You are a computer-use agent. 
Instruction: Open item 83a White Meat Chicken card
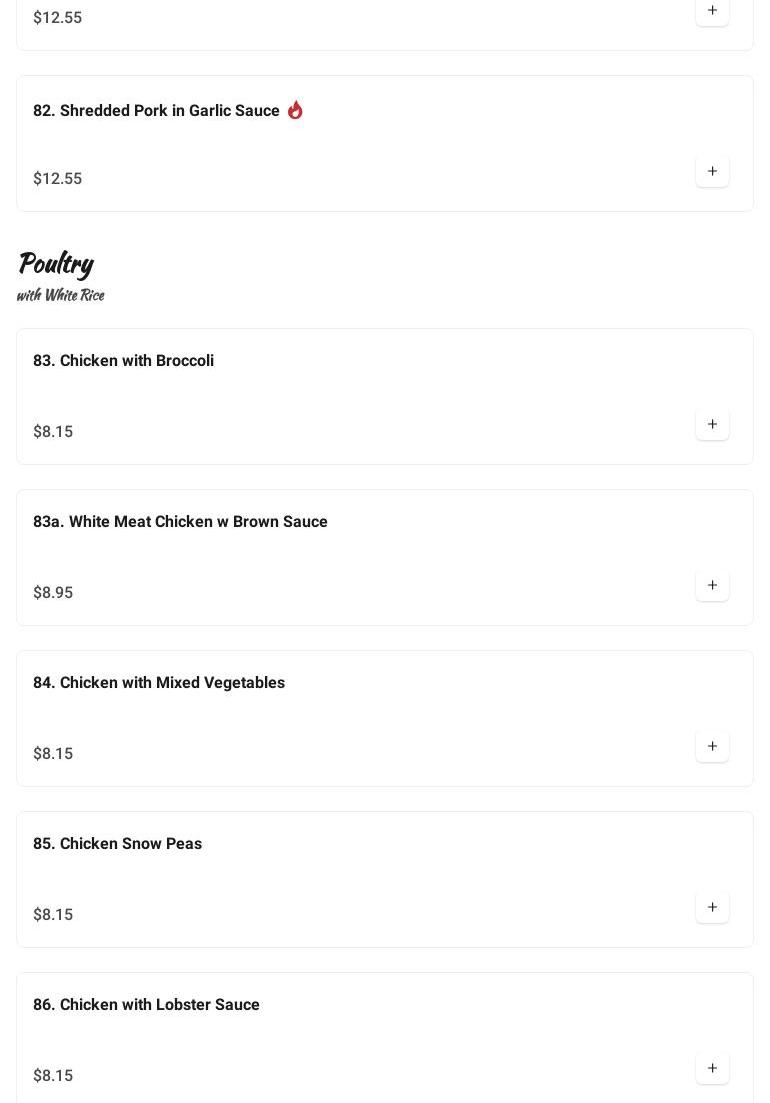point(180,522)
